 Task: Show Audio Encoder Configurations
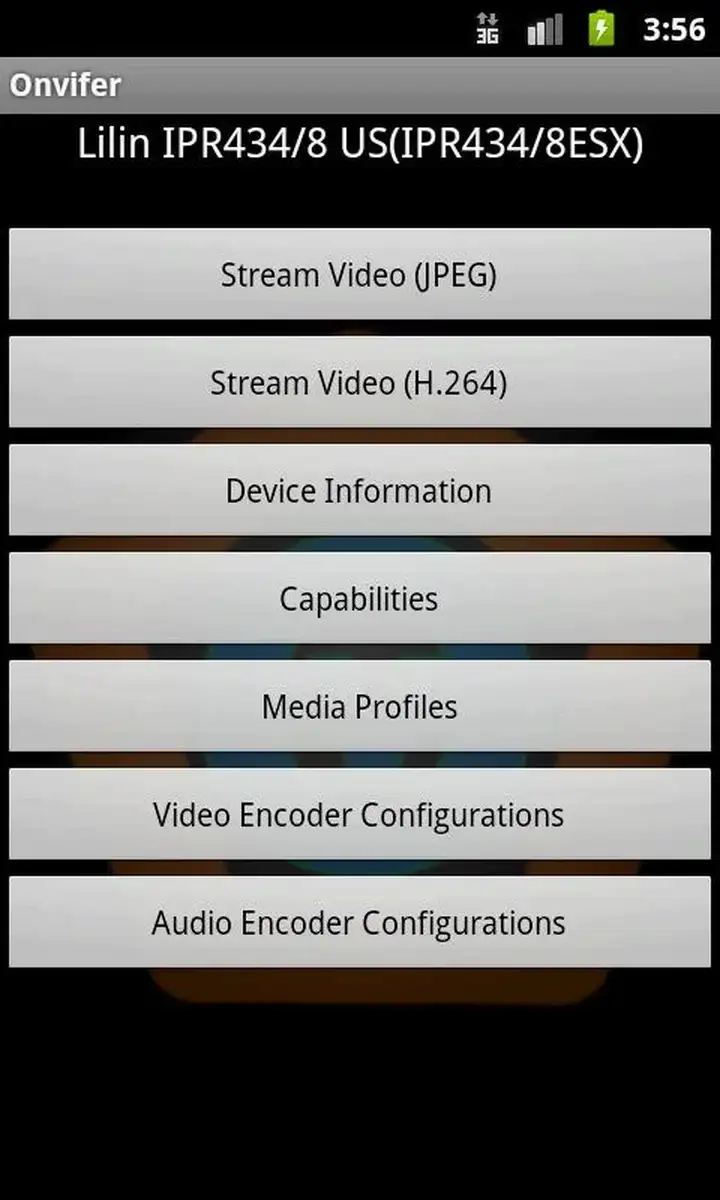tap(360, 922)
